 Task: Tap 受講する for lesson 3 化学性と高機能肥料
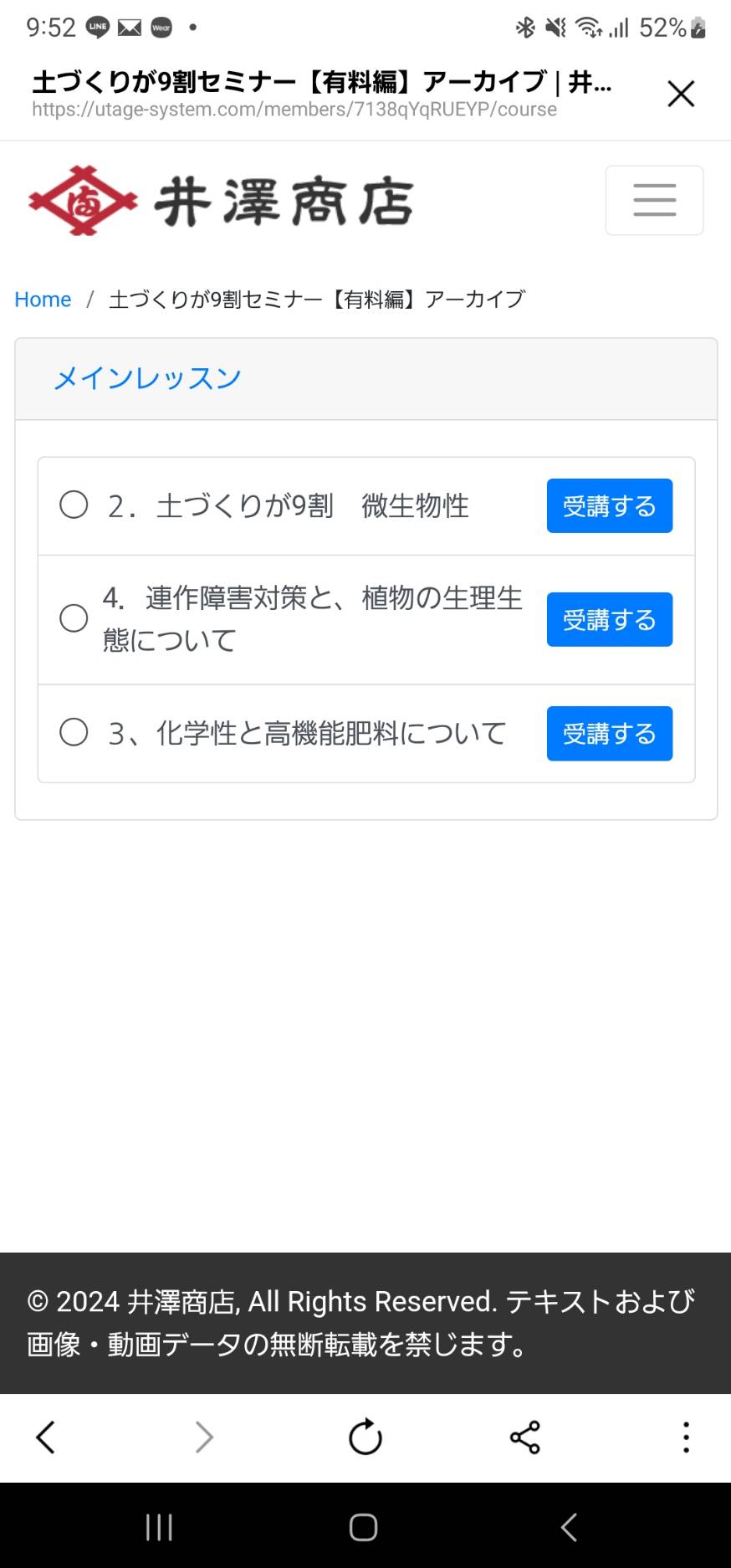click(609, 733)
